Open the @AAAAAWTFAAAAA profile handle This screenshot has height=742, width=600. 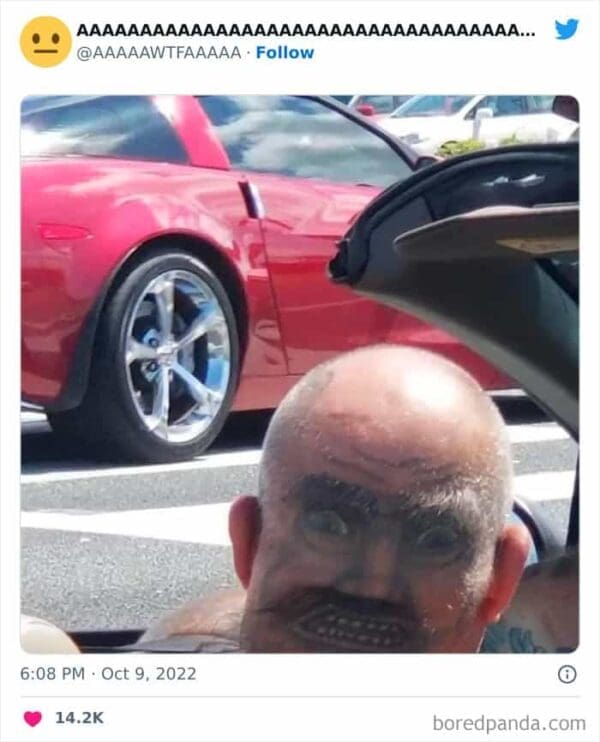159,53
